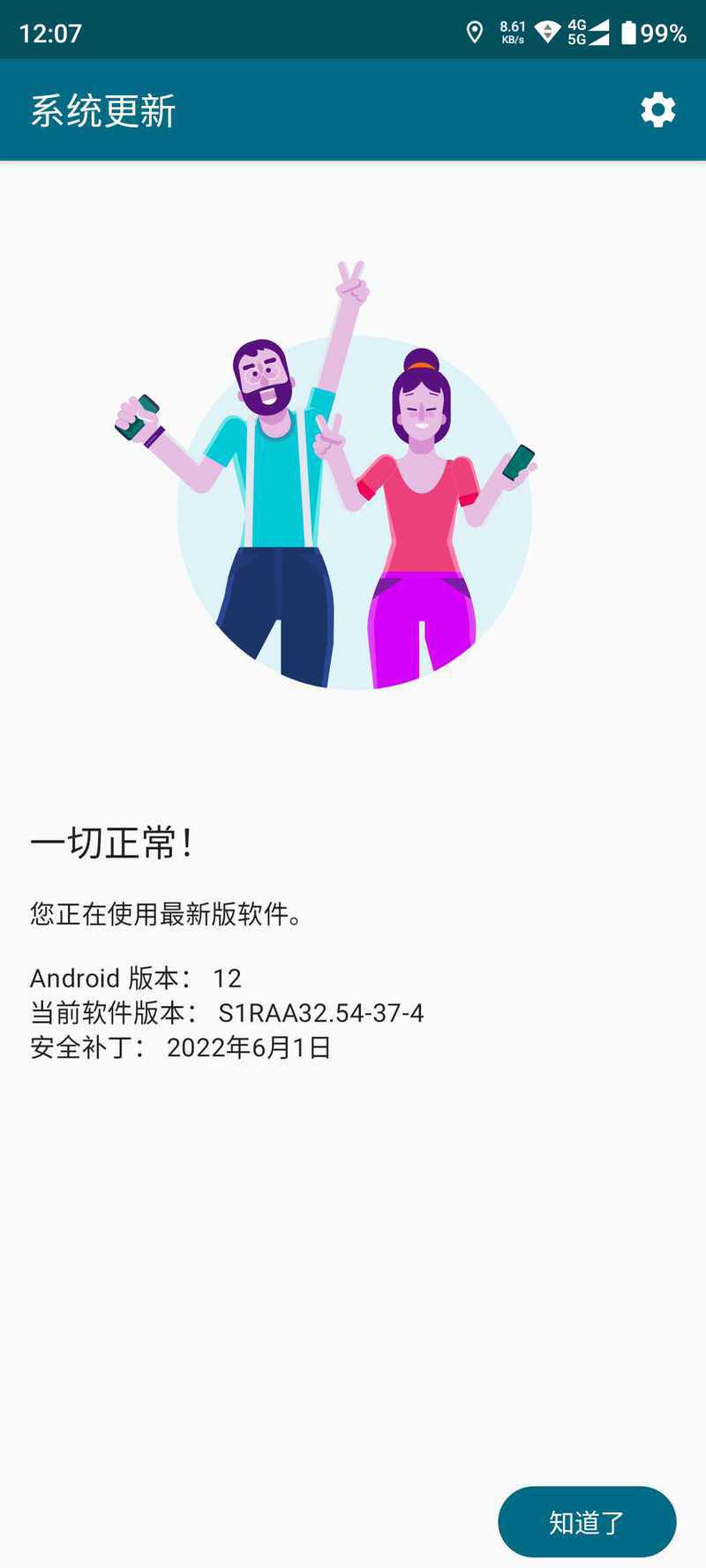Tap the 知道了 button
This screenshot has width=706, height=1568.
tap(587, 1521)
